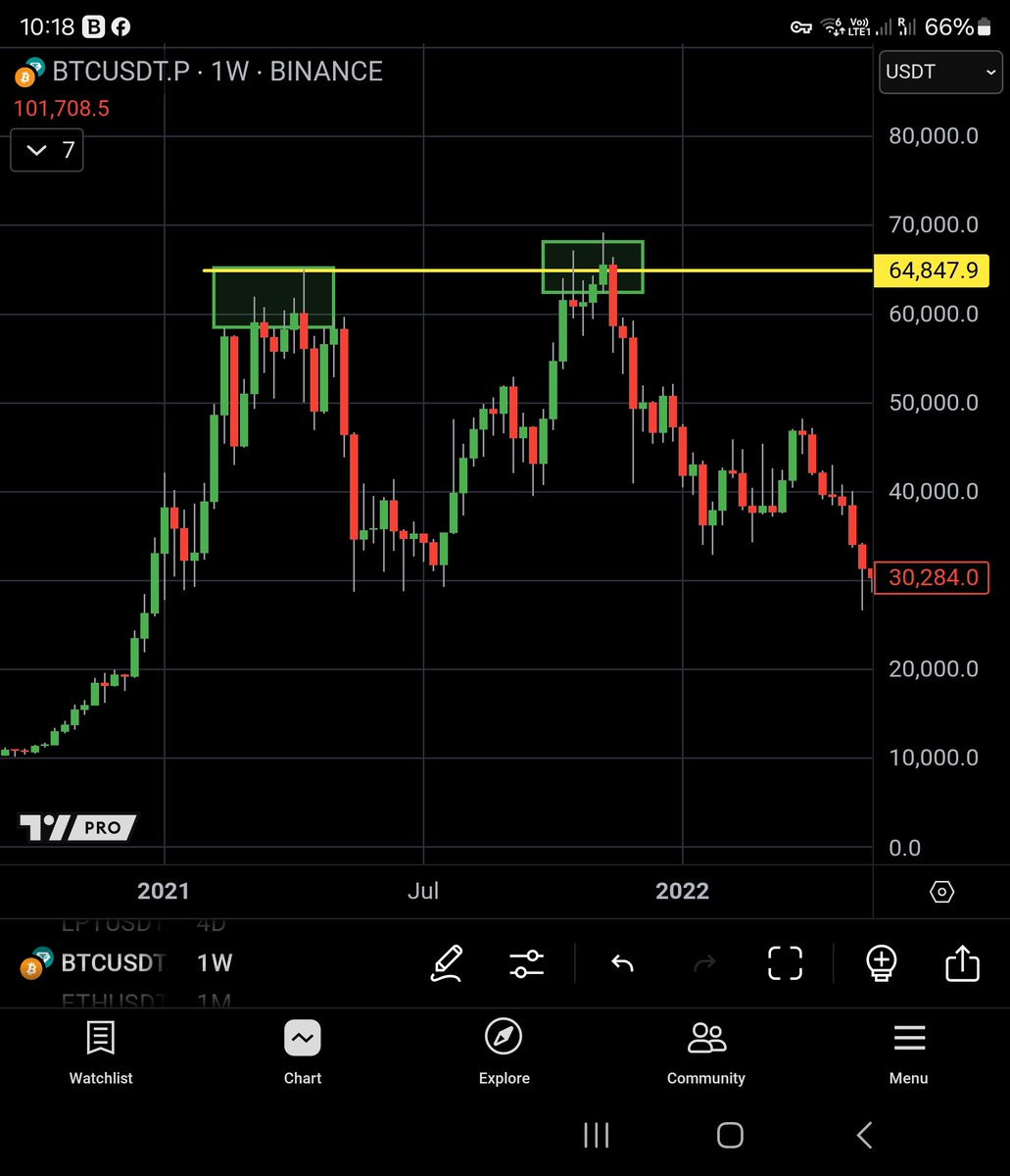1010x1176 pixels.
Task: Switch to the Community tab
Action: 706,1053
